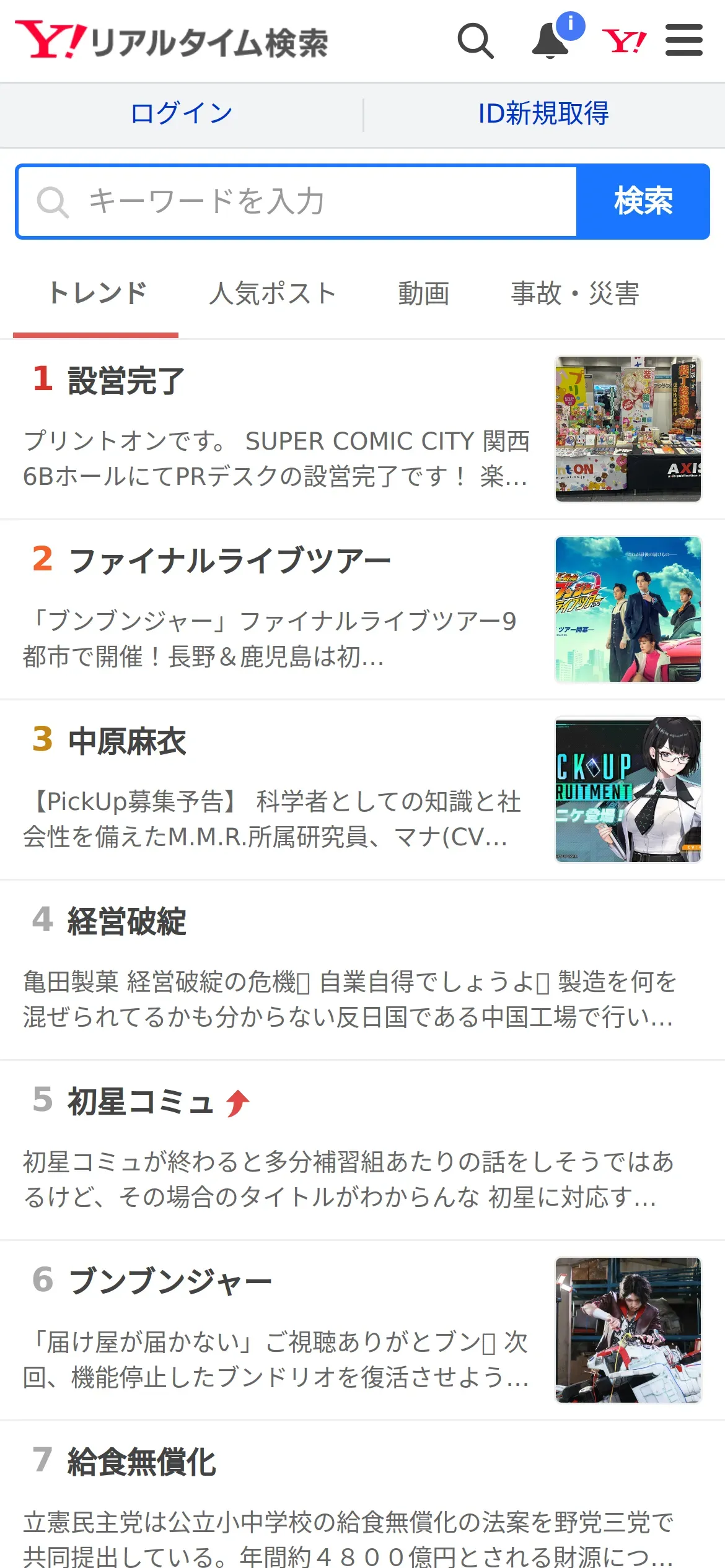Viewport: 725px width, 1568px height.
Task: Go to Yahoo! Japan home logo
Action: point(624,41)
